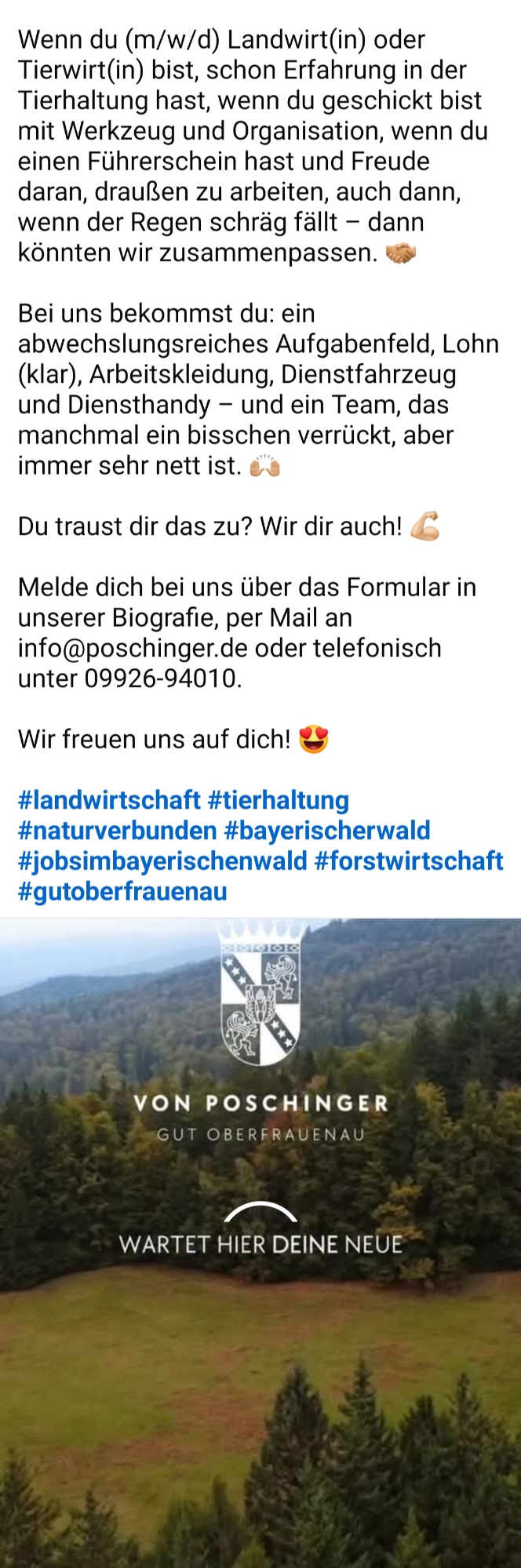Viewport: 521px width, 1568px height.
Task: View posts tagged #naturverbunden
Action: [x=117, y=831]
